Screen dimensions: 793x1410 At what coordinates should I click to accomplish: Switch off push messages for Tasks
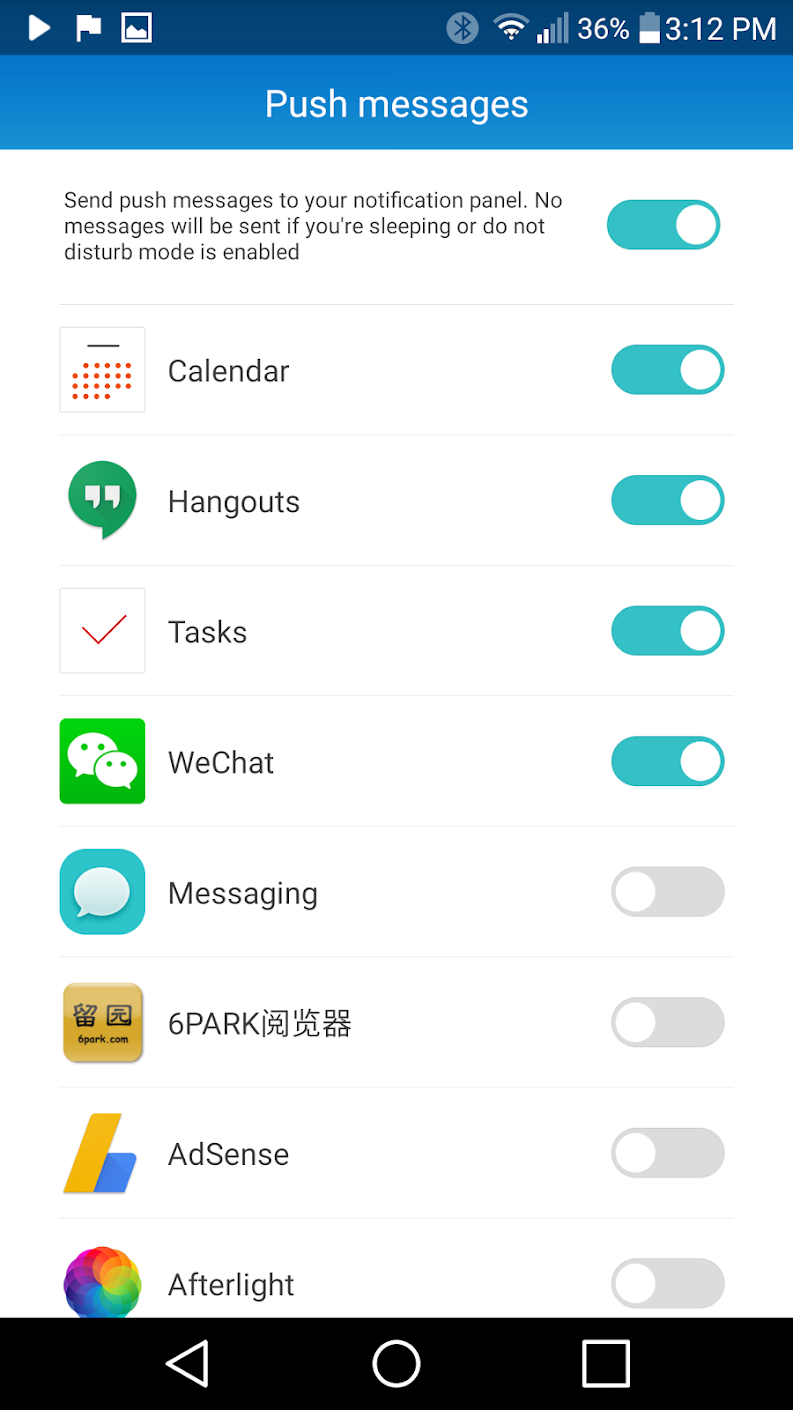tap(667, 631)
